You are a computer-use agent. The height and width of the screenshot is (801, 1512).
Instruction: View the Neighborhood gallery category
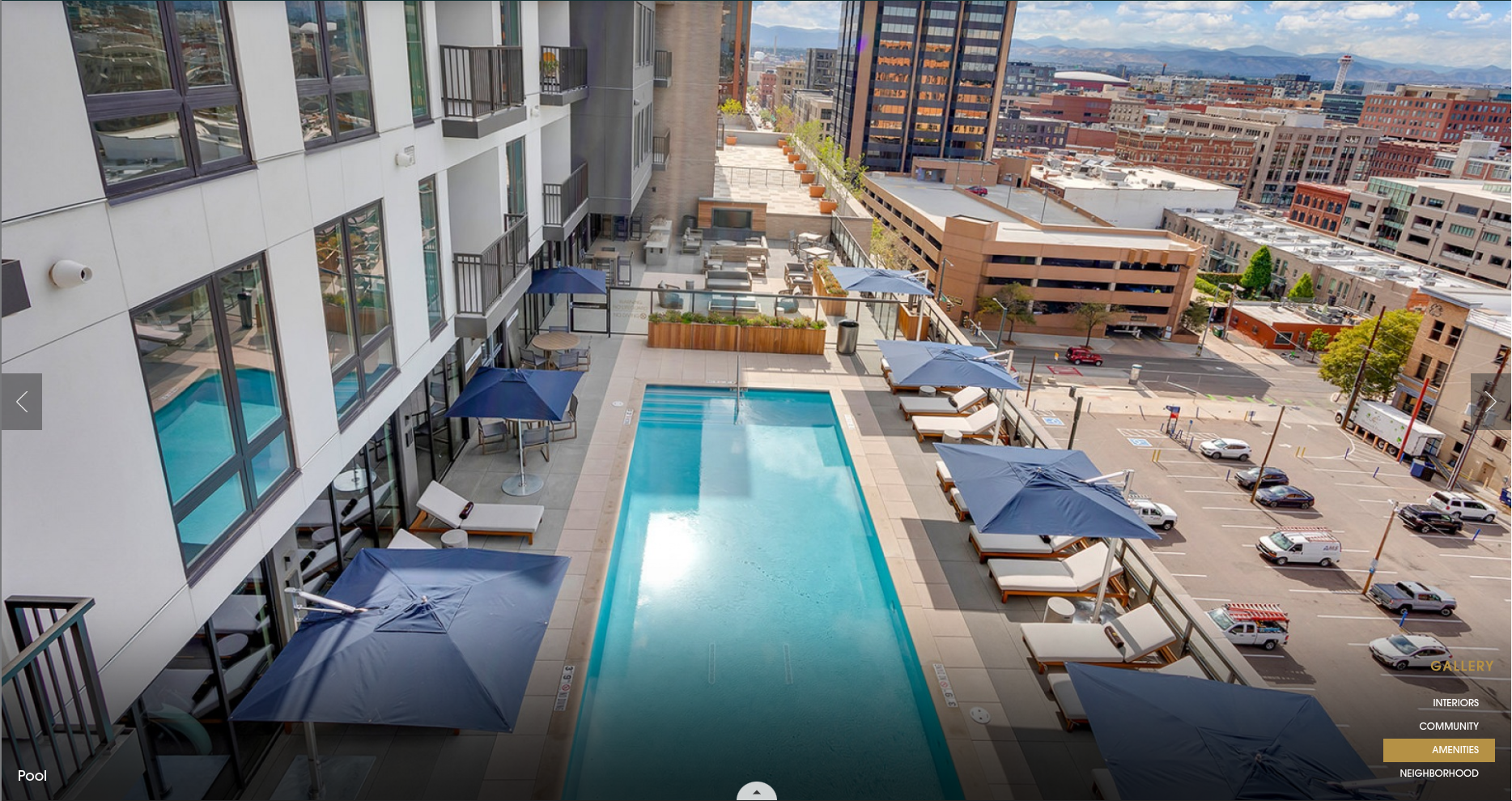pyautogui.click(x=1438, y=773)
